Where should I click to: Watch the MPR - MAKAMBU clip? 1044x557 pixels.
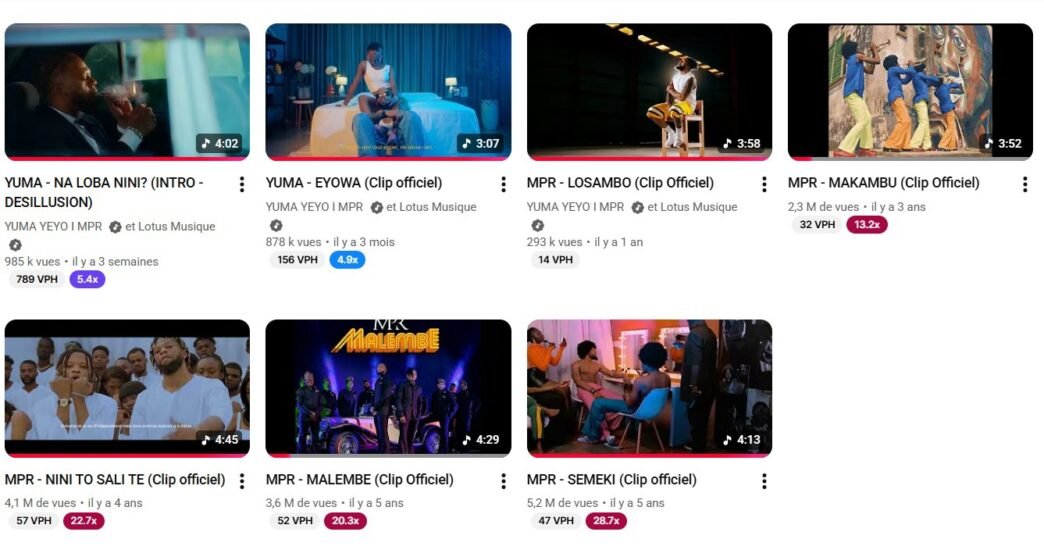click(x=910, y=91)
